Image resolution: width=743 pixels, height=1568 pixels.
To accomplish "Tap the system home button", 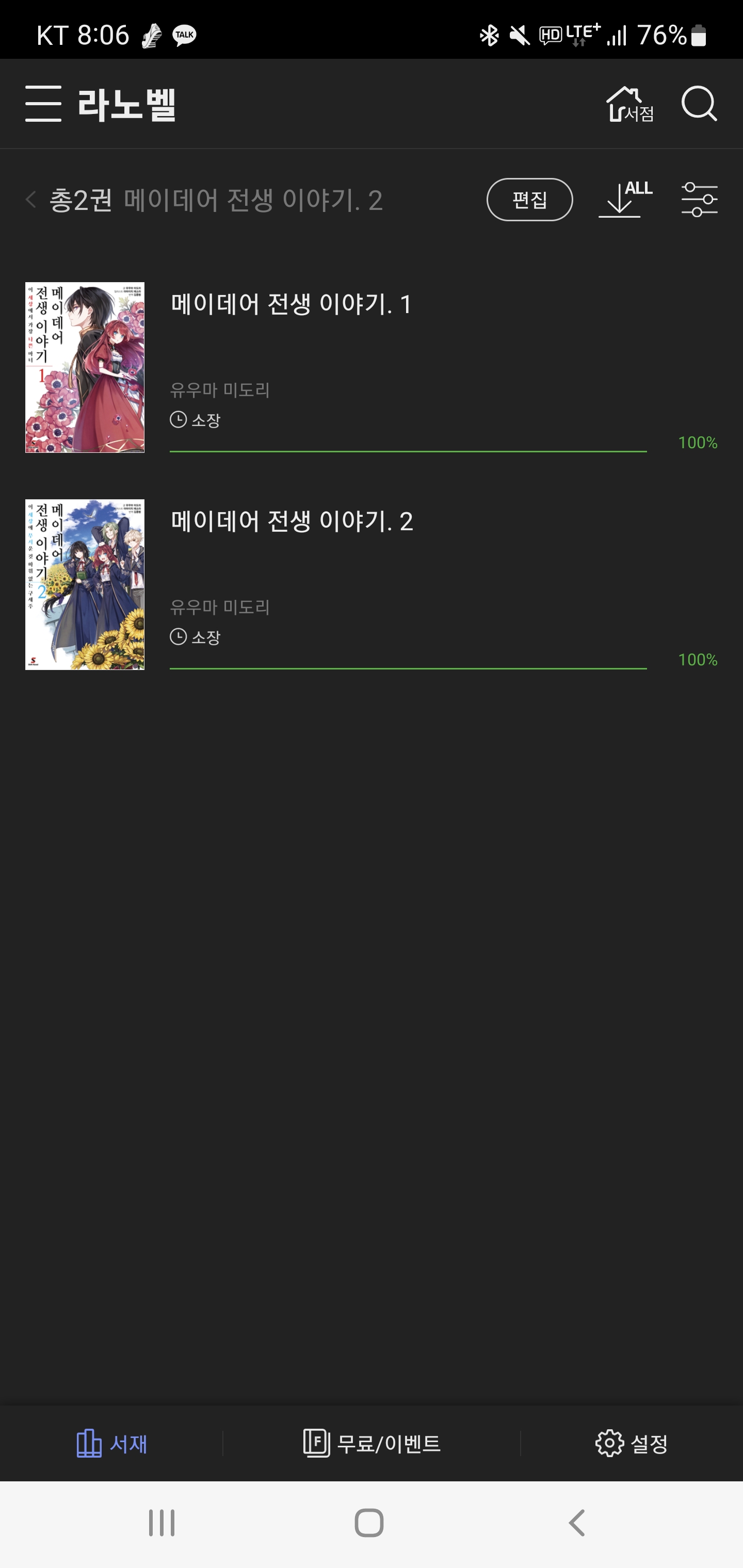I will (x=369, y=1524).
